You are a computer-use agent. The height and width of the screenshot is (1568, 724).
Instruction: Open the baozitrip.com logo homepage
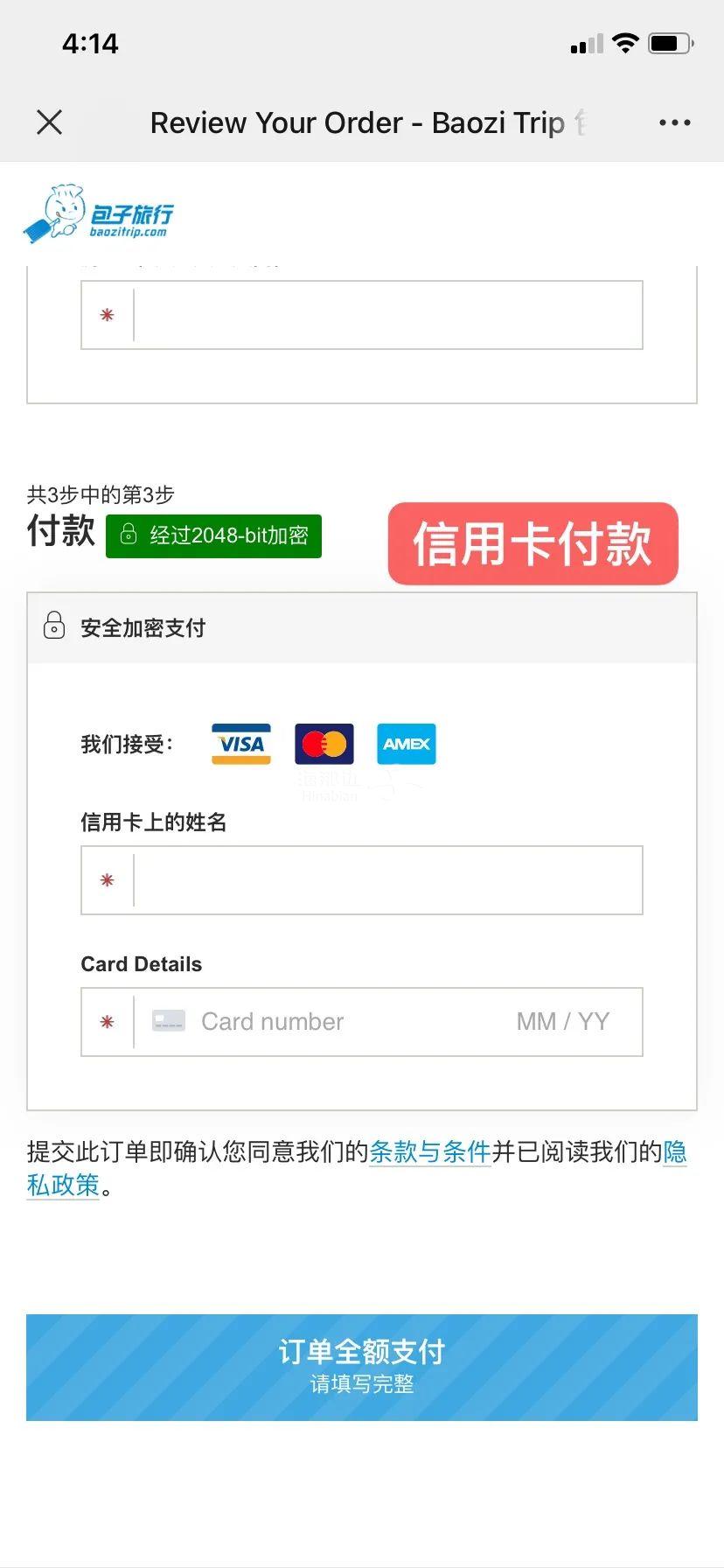(98, 213)
